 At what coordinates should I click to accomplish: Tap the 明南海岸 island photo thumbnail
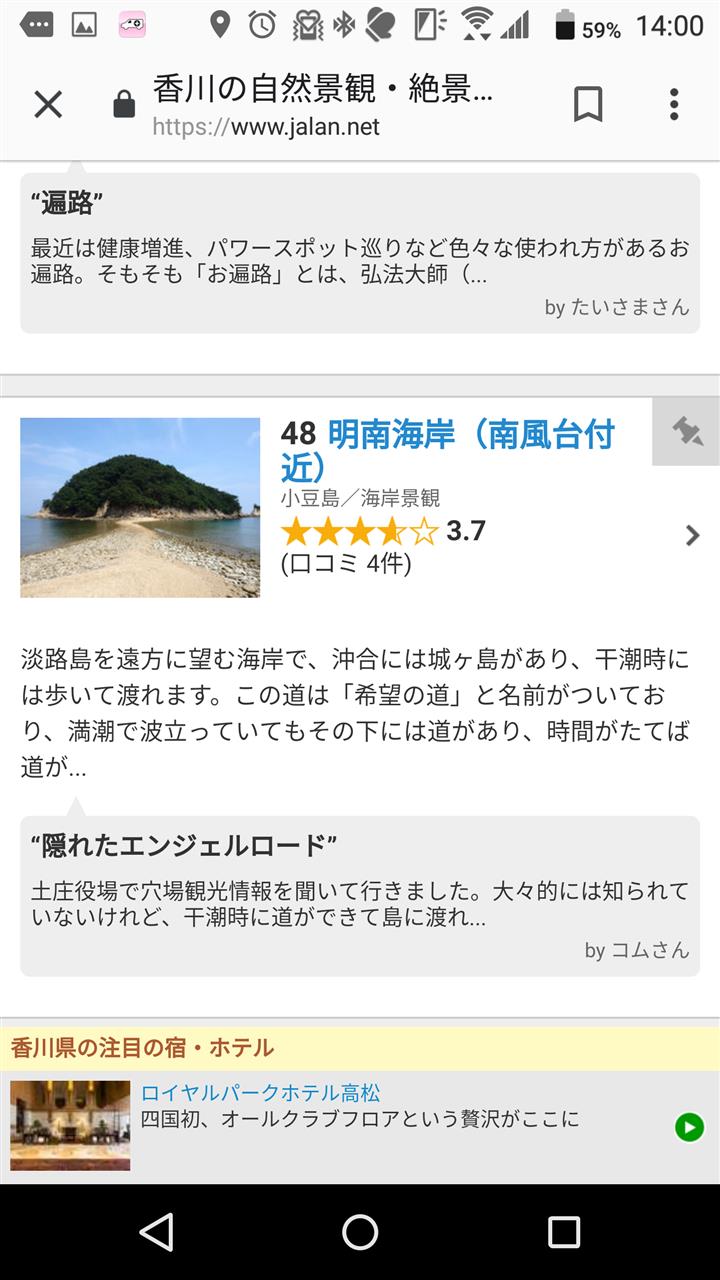pyautogui.click(x=140, y=507)
